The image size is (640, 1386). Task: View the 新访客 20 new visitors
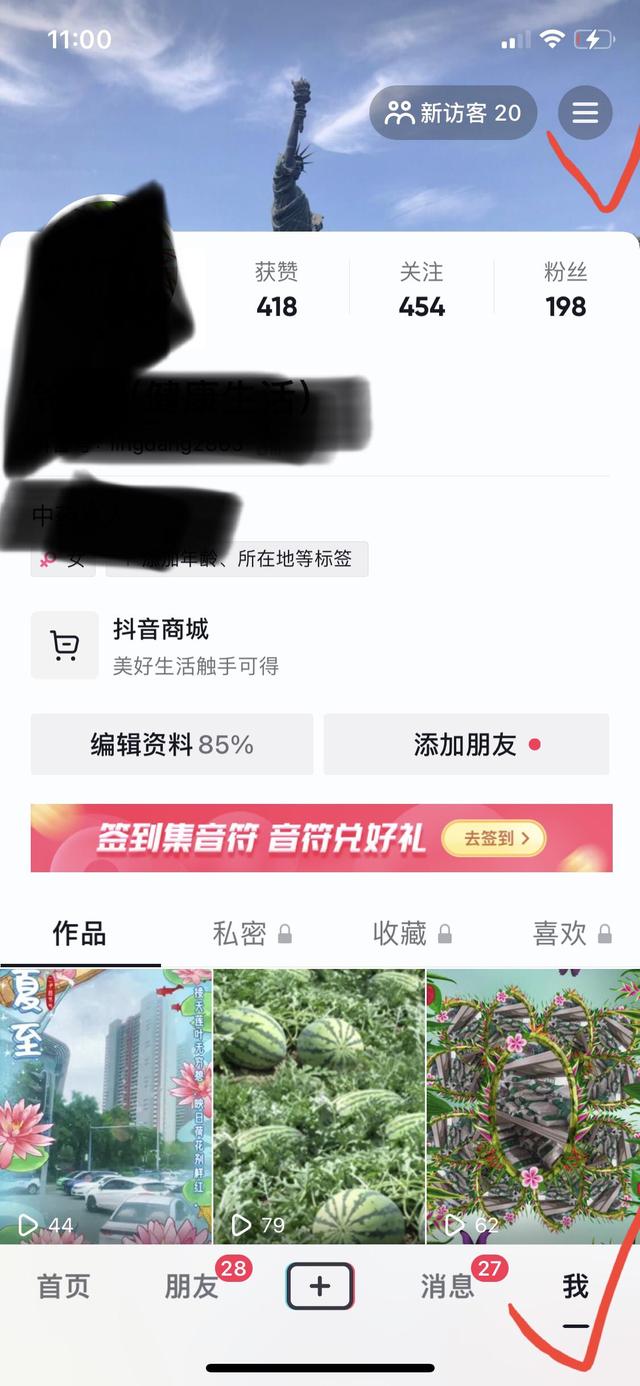pos(453,113)
